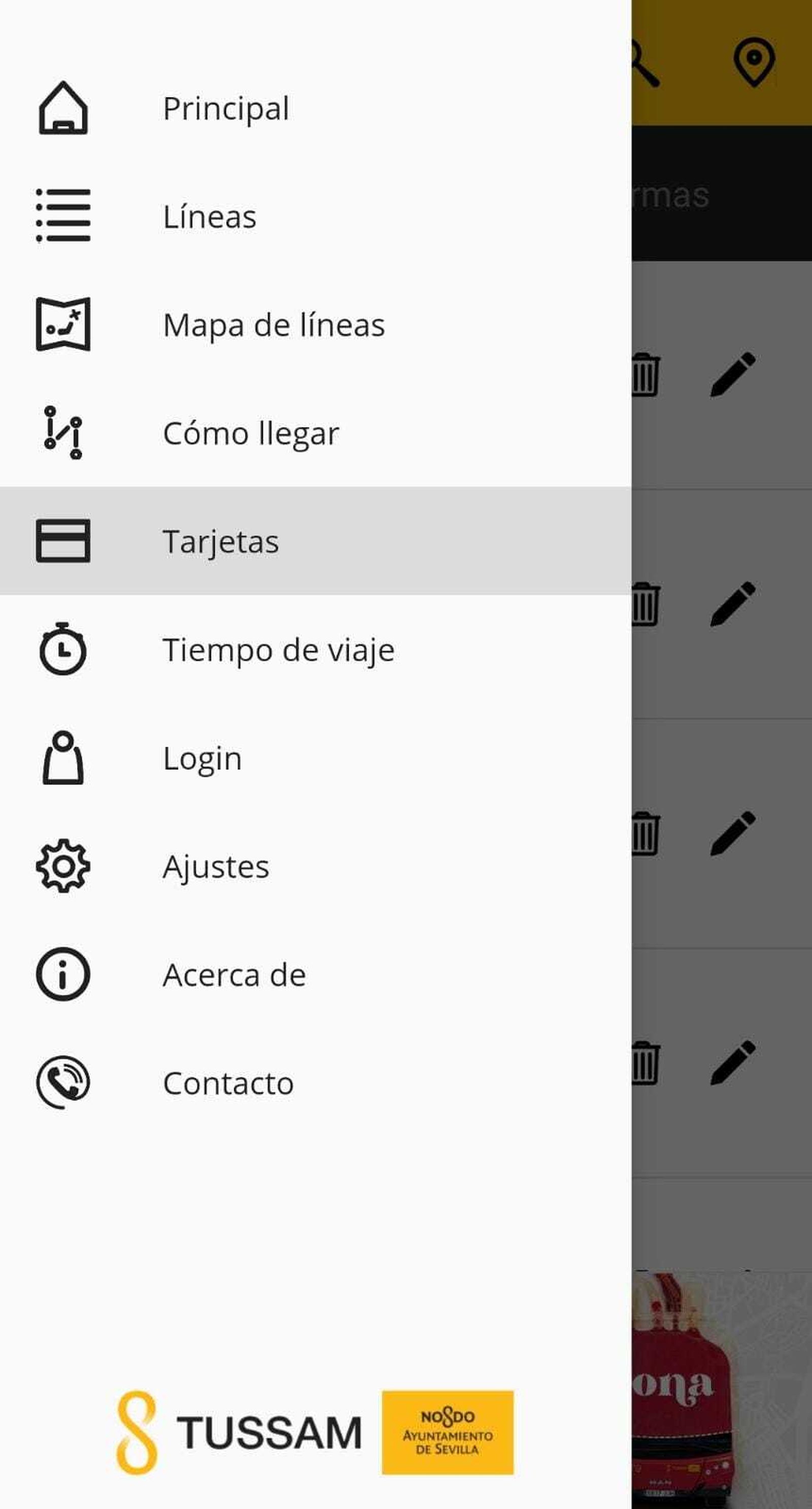Click the bus lines list icon
Viewport: 812px width, 1509px height.
[63, 216]
